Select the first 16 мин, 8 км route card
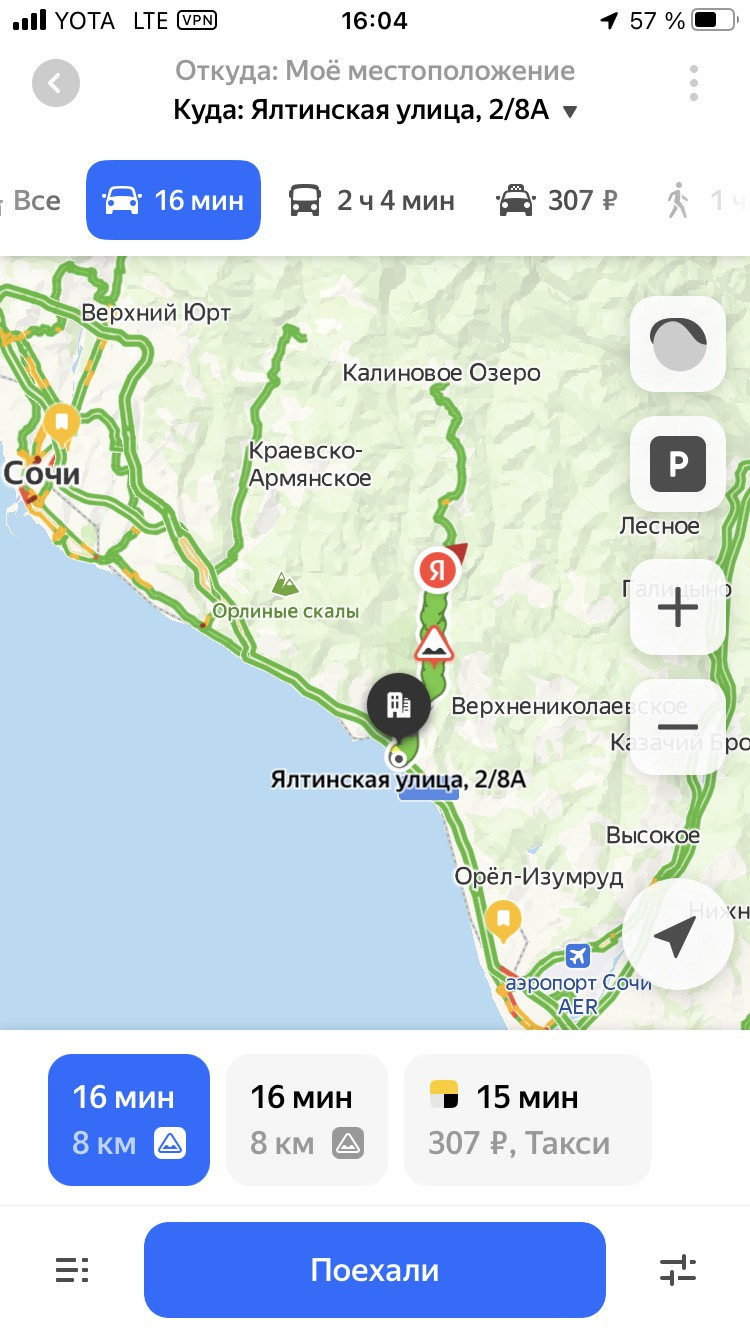 [129, 1119]
